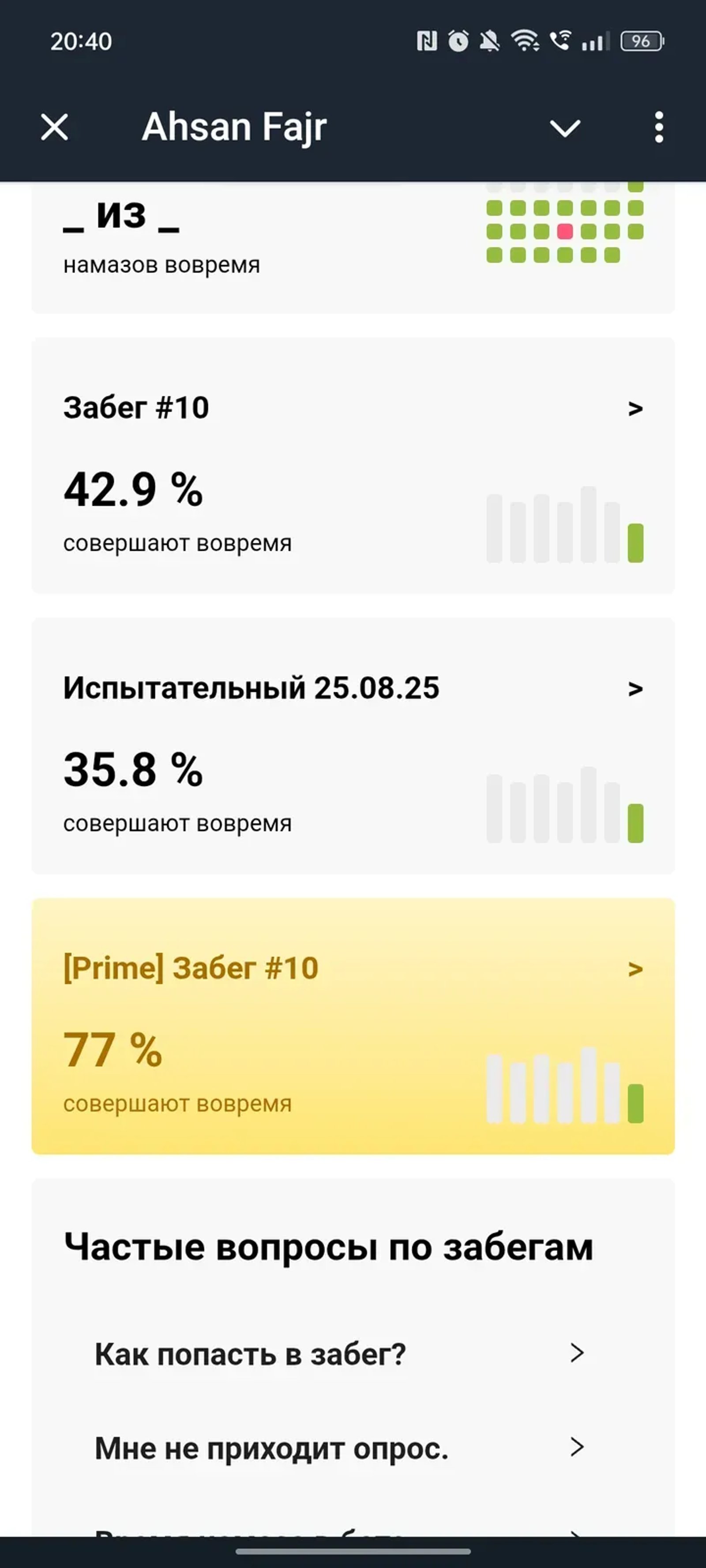This screenshot has height=1568, width=706.
Task: View the Испытательный 25.08.25 card
Action: 353,746
